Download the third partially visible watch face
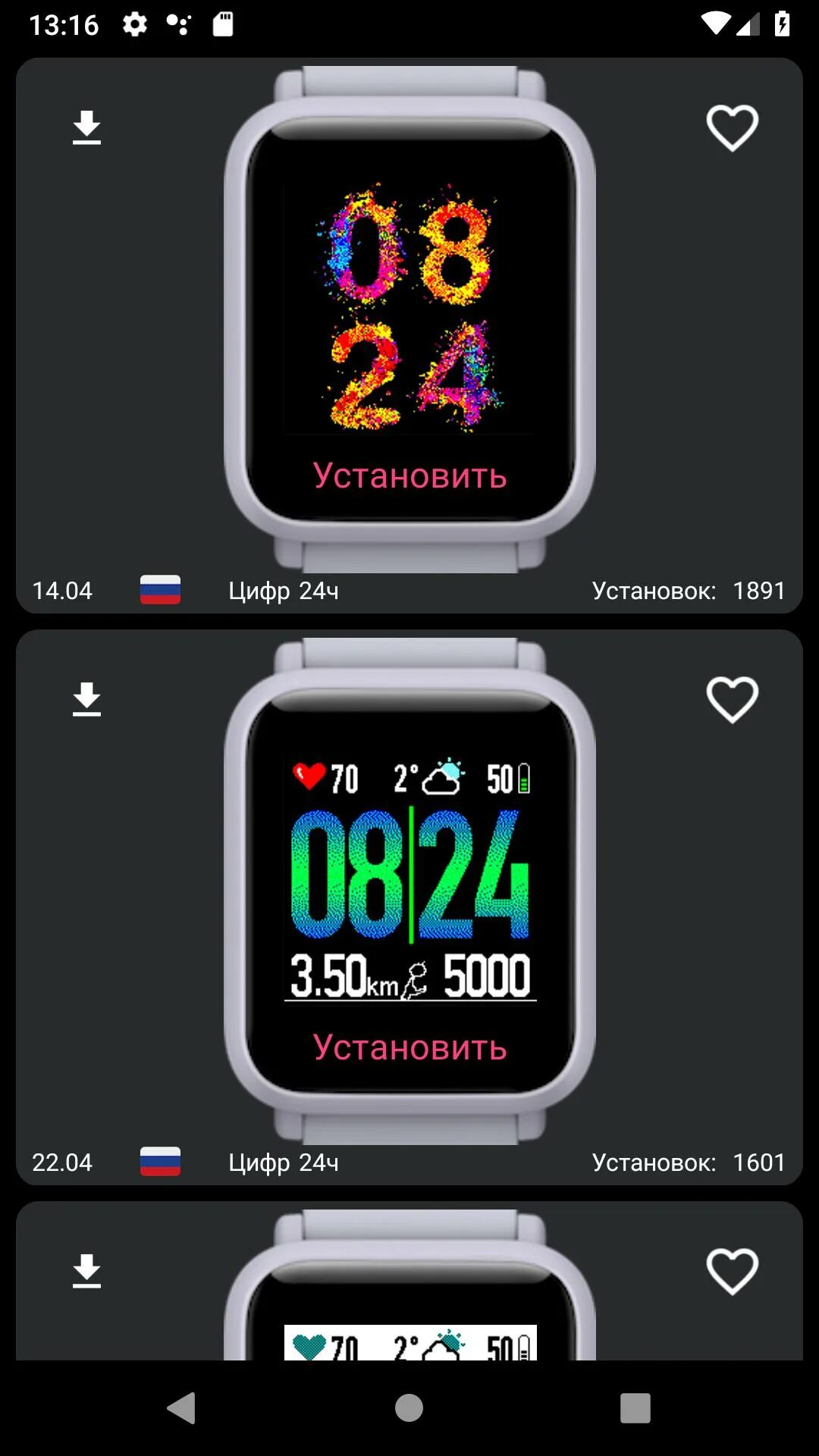This screenshot has width=819, height=1456. click(x=86, y=1271)
